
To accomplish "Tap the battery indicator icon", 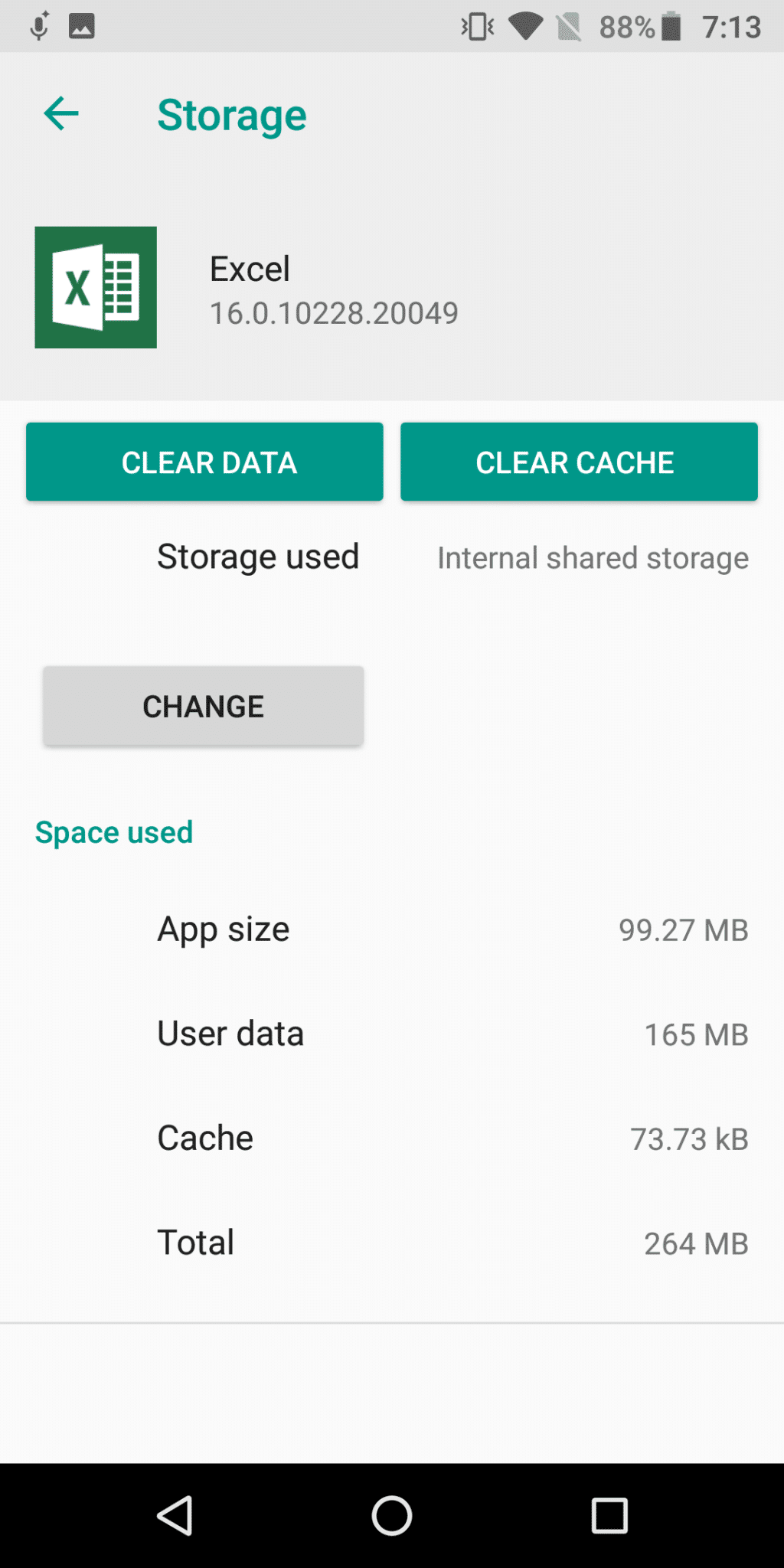I will click(x=672, y=25).
